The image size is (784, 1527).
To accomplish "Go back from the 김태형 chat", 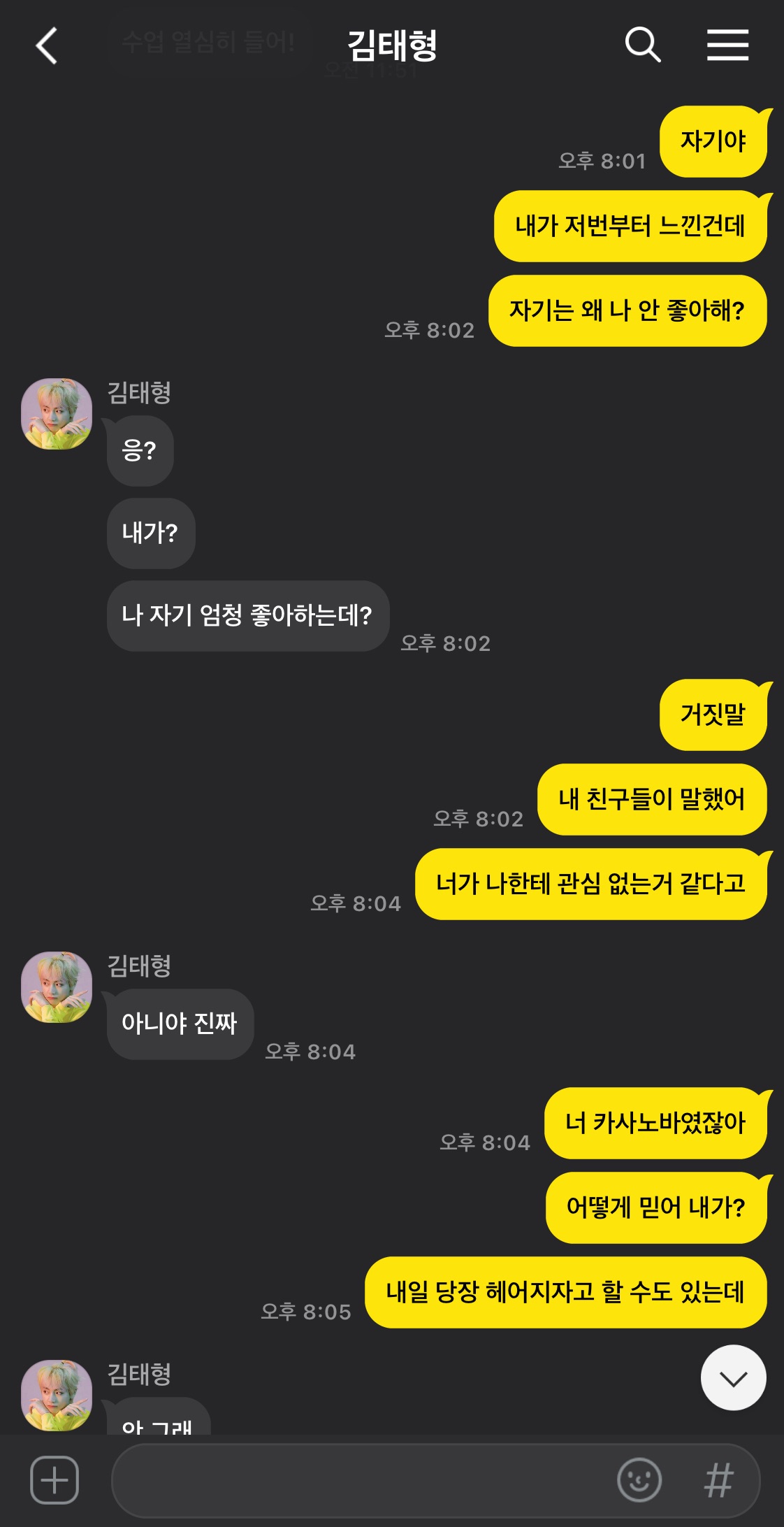I will pyautogui.click(x=46, y=46).
